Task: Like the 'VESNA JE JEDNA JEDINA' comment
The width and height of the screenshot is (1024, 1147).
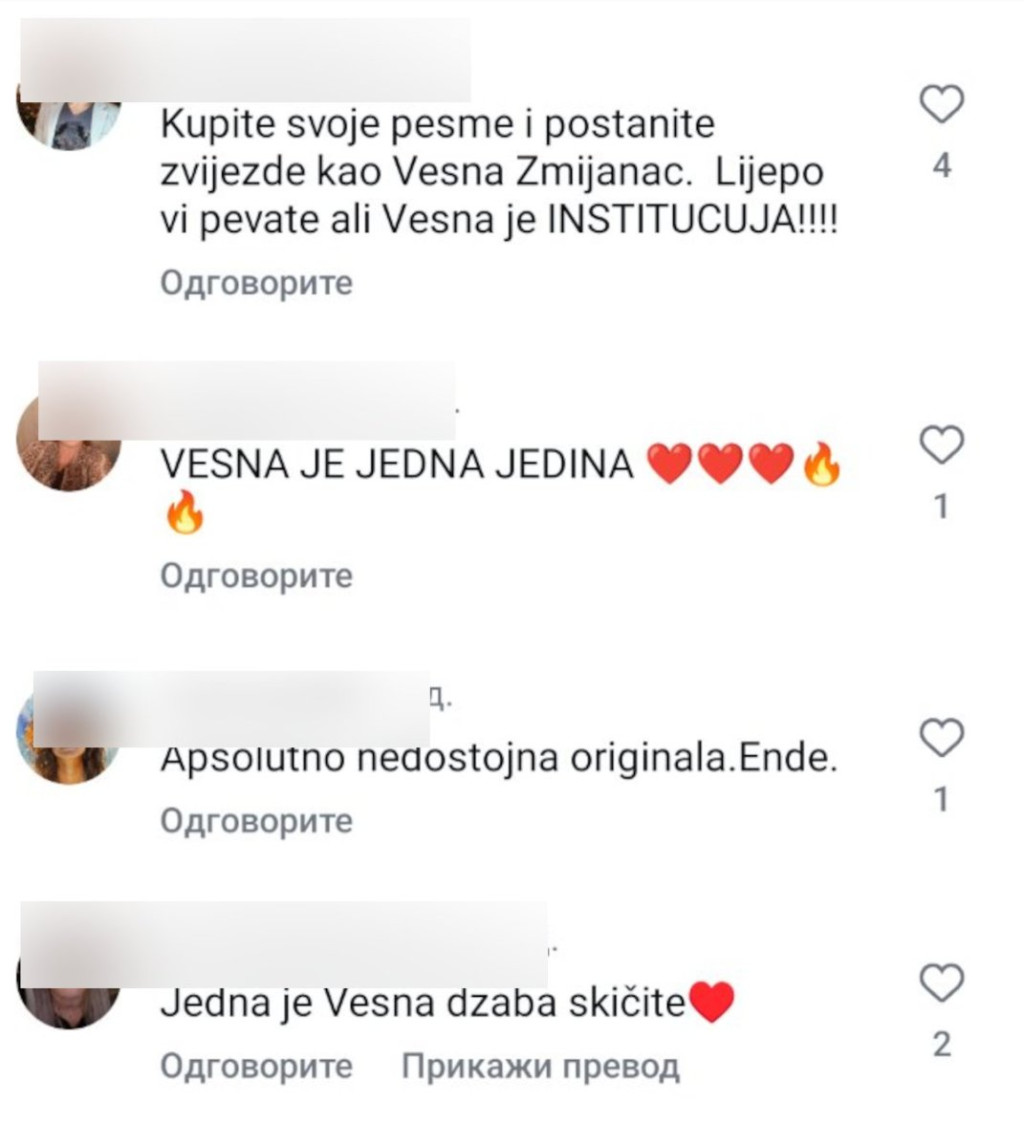Action: coord(940,445)
